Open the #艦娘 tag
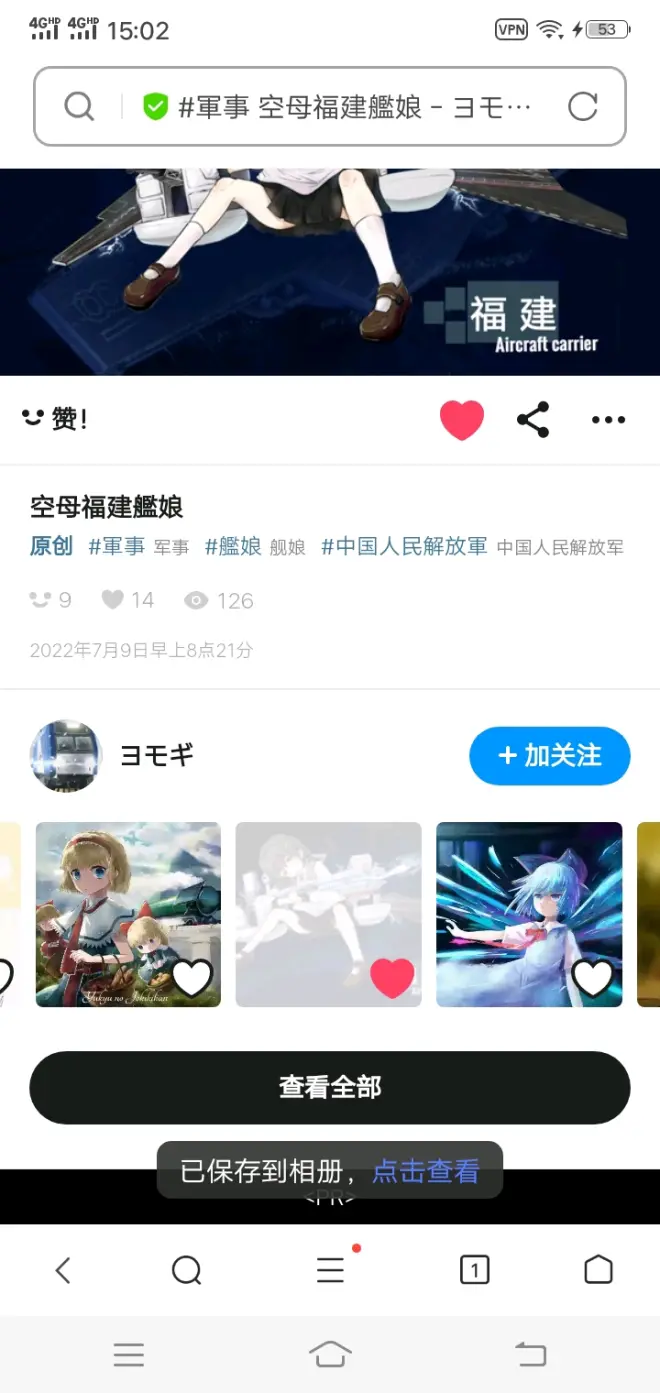 [233, 546]
